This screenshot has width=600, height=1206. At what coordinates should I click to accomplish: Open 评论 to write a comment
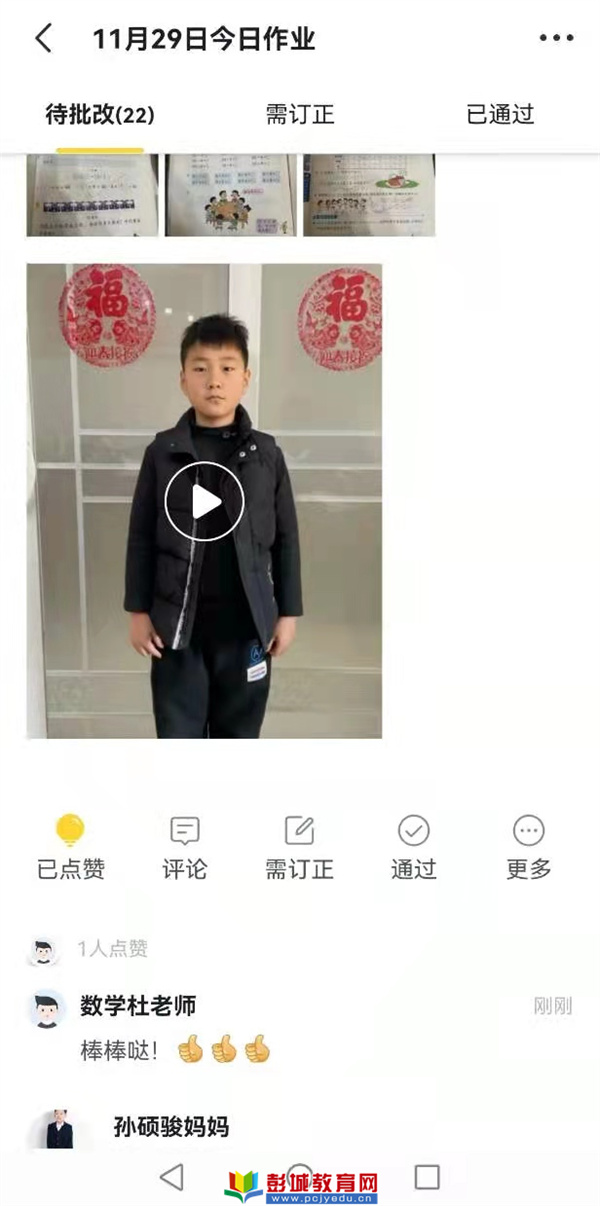click(x=185, y=846)
